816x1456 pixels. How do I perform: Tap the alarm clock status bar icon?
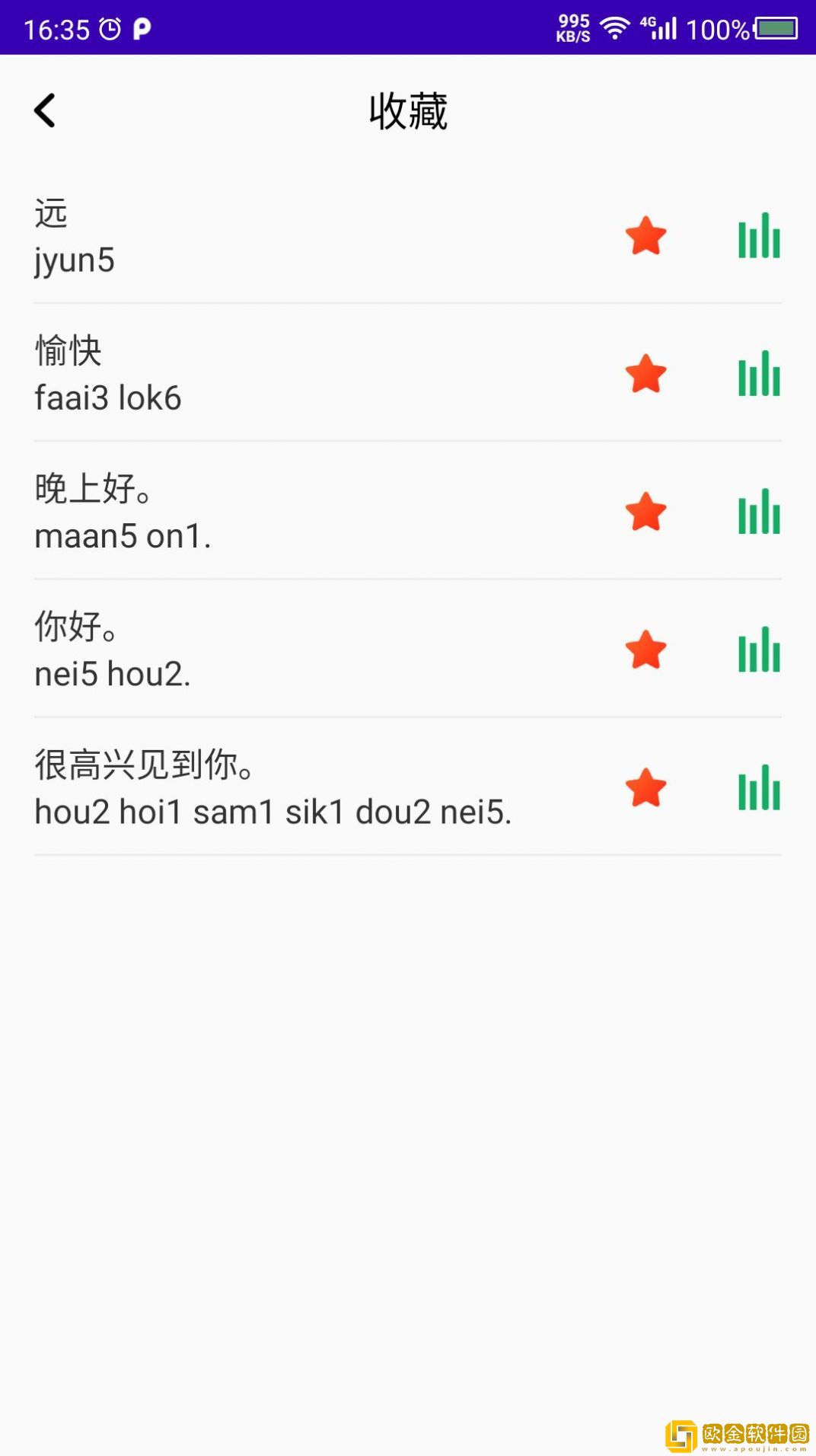[x=109, y=28]
